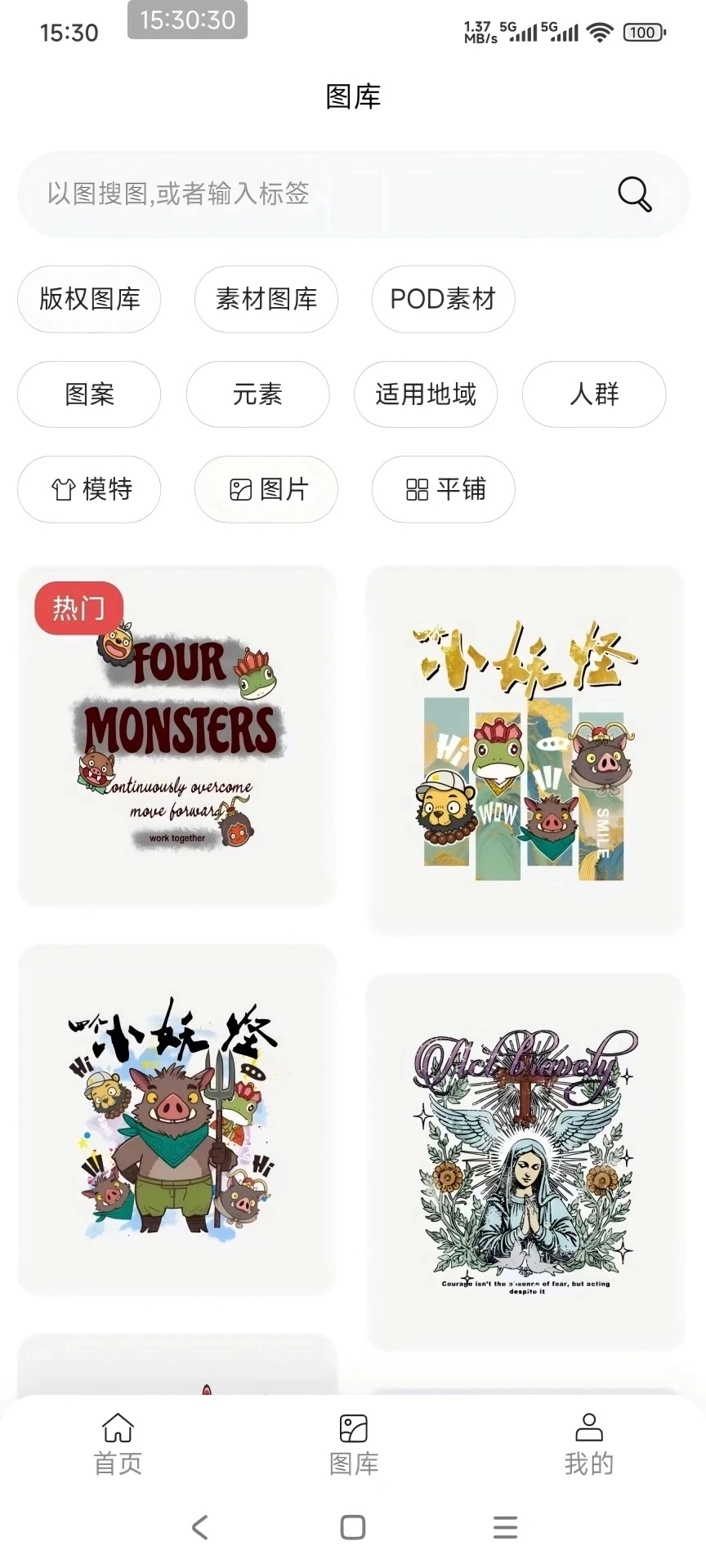Tap the Wi-Fi status icon
The width and height of the screenshot is (706, 1568).
tap(602, 33)
